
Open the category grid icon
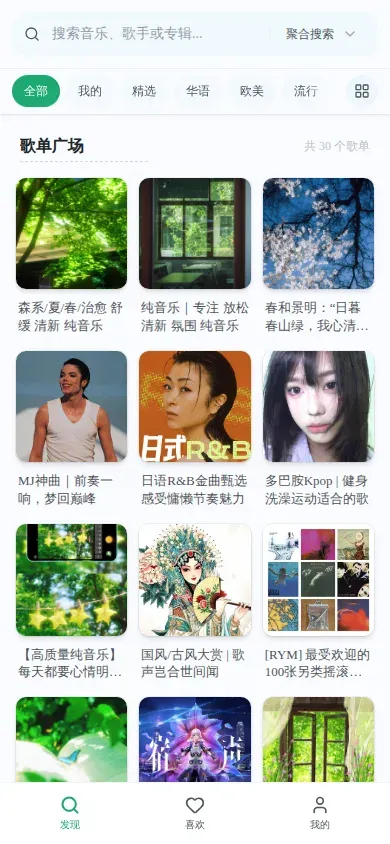[362, 91]
